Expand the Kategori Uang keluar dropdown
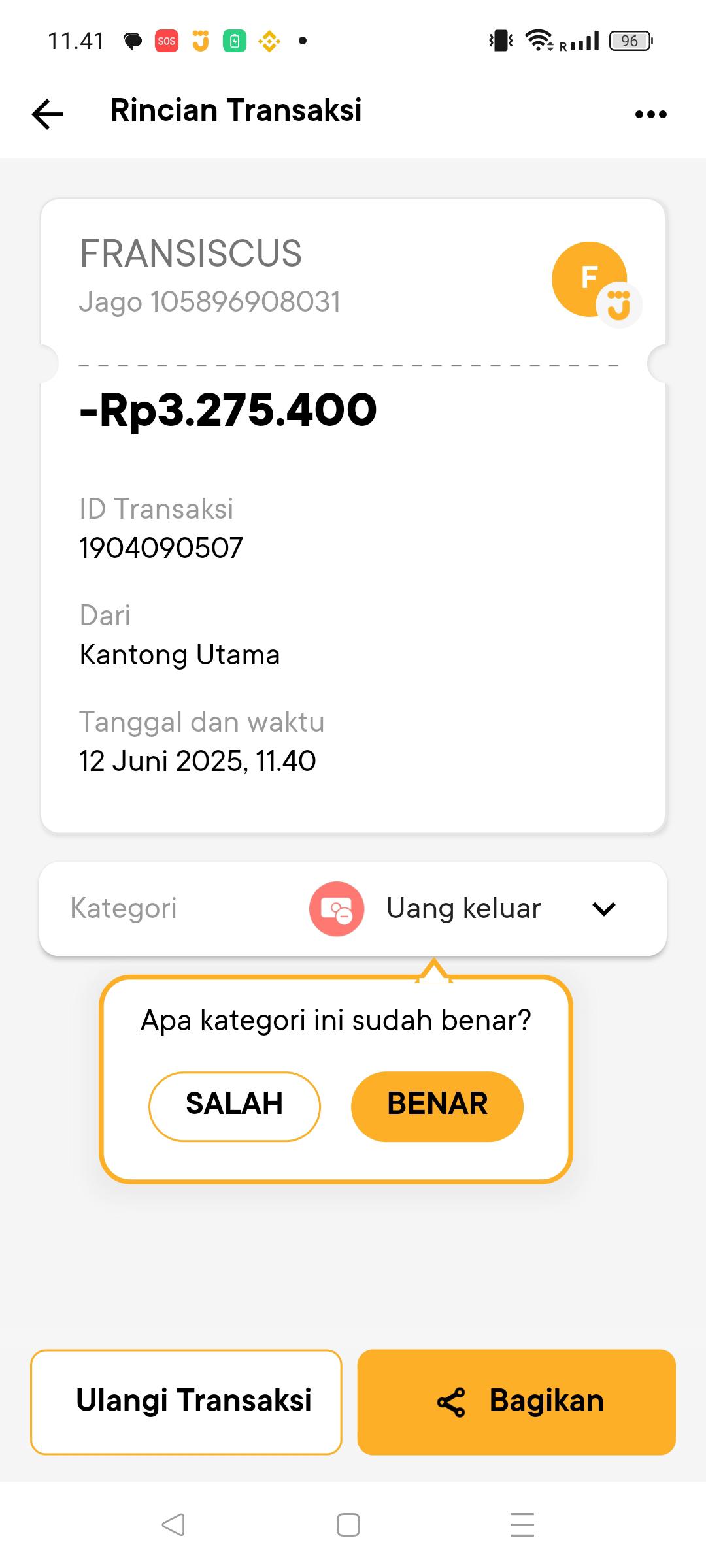Image resolution: width=706 pixels, height=1568 pixels. 603,909
